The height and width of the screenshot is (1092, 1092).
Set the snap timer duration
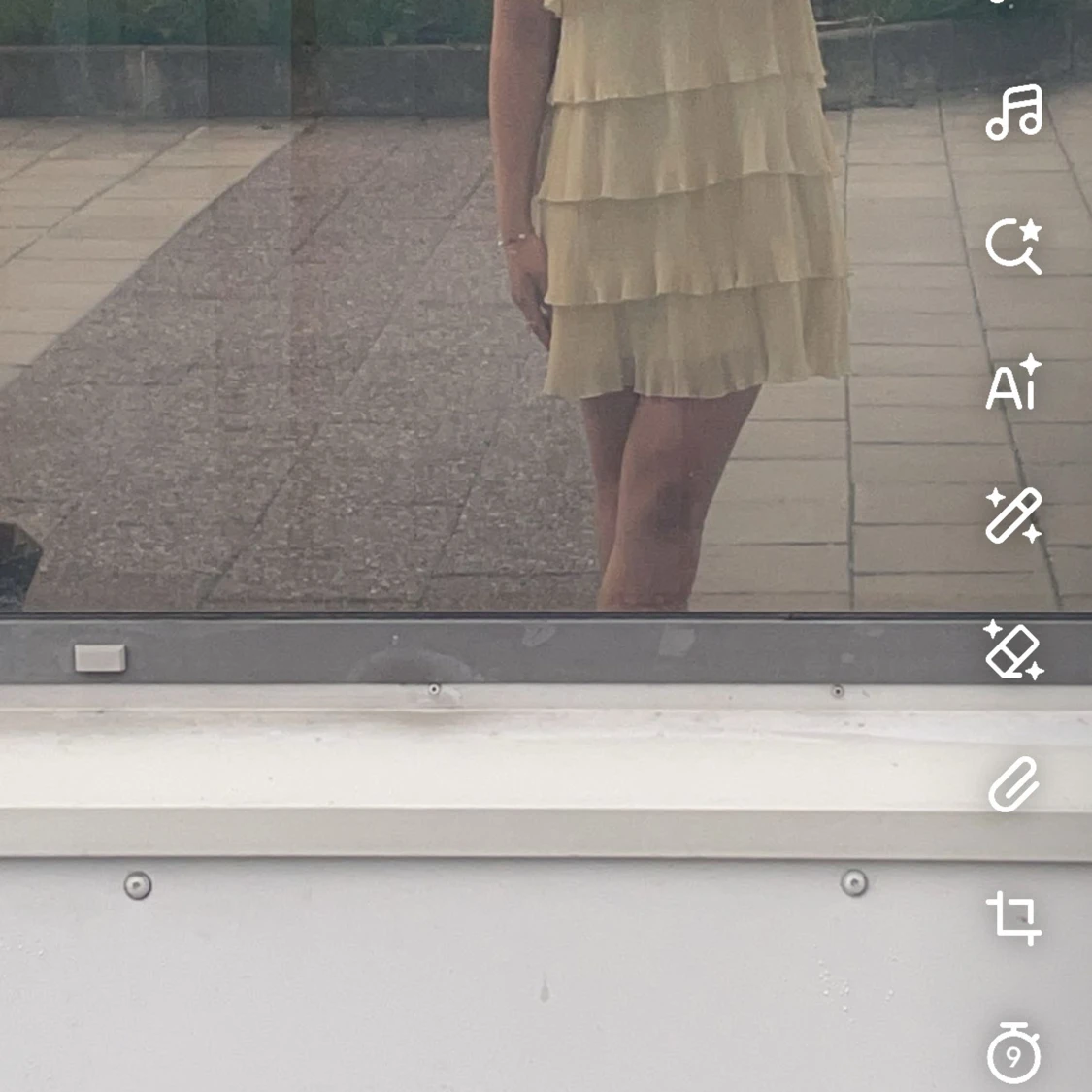coord(1013,1052)
